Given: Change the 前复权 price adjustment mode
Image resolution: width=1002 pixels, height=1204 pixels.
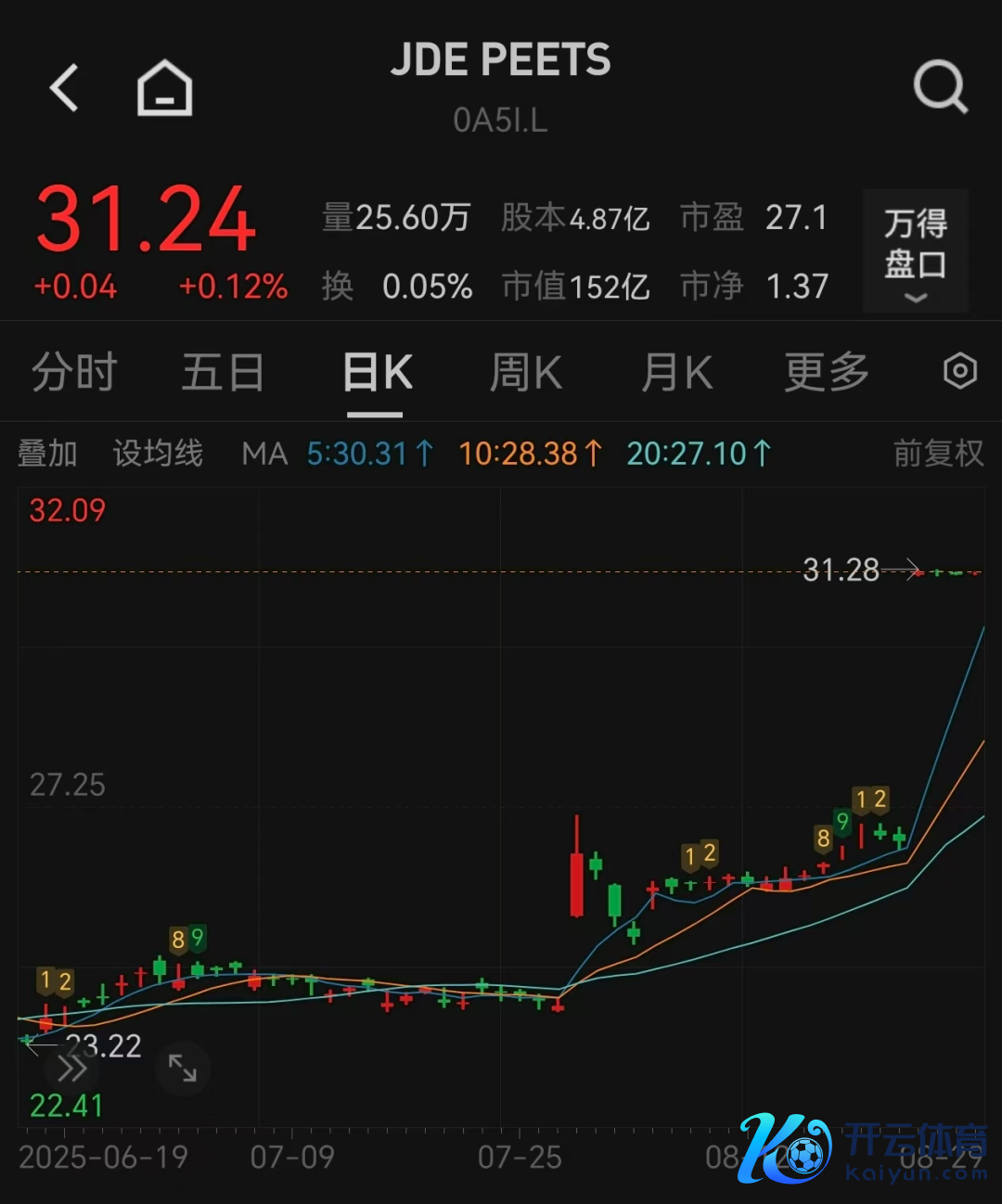Looking at the screenshot, I should [938, 454].
